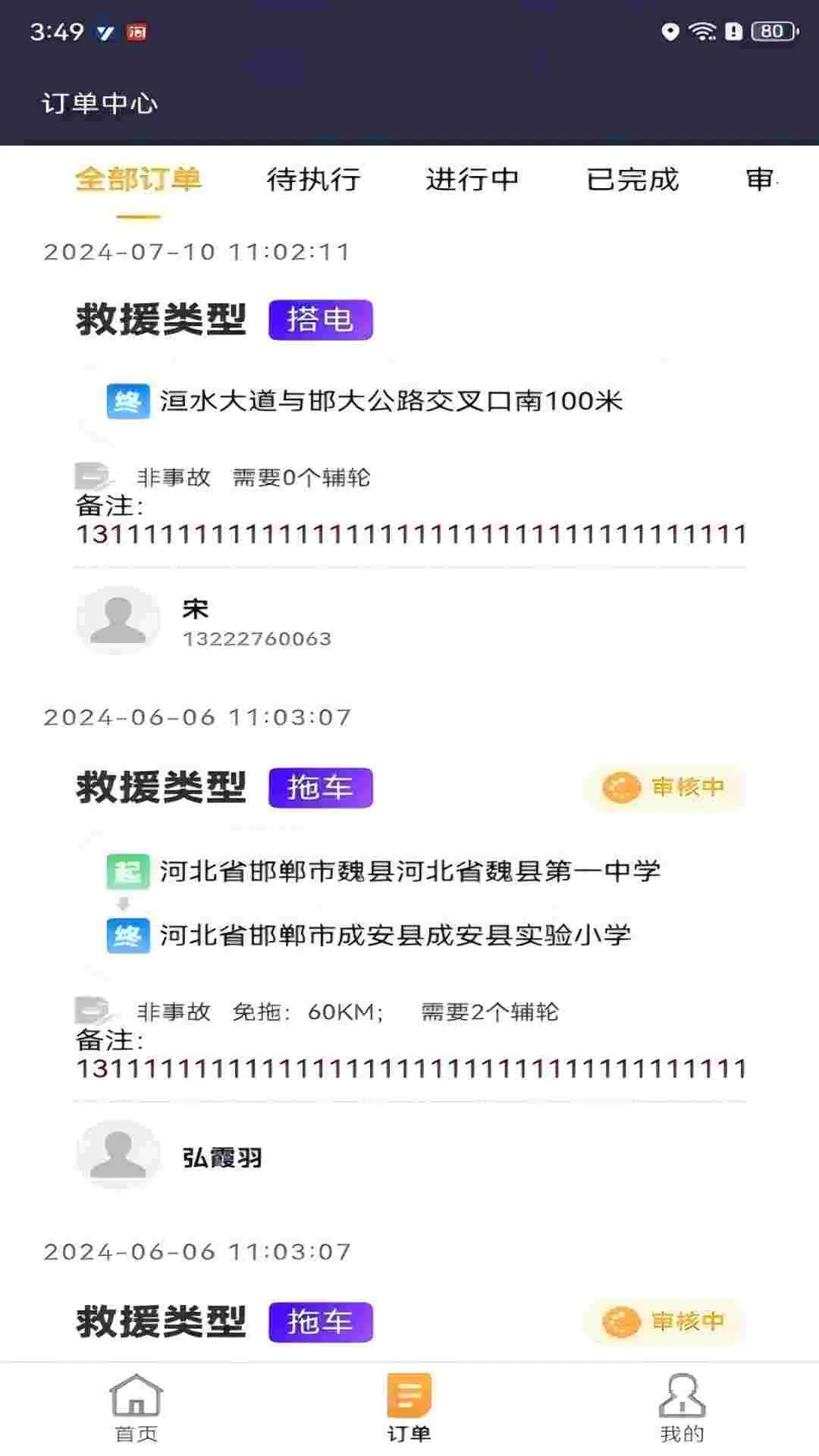819x1456 pixels.
Task: Tap the battery indicator showing 80
Action: 773,30
